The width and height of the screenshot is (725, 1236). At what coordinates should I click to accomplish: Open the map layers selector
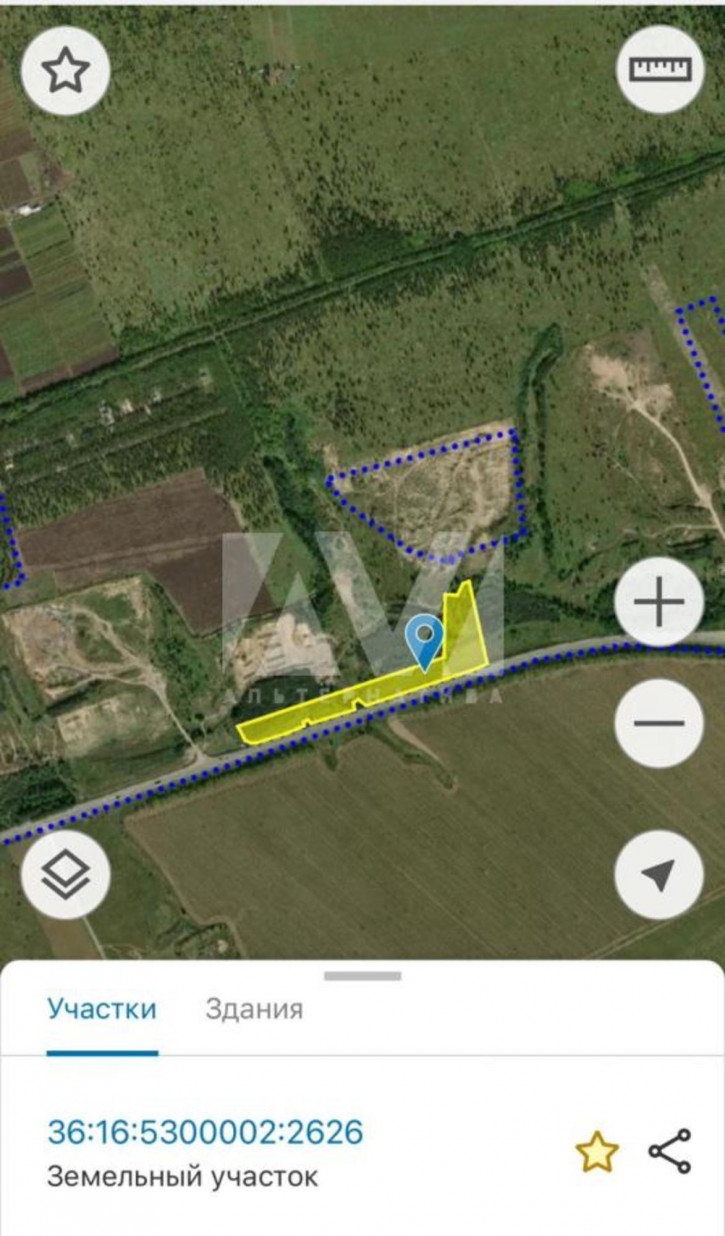[66, 875]
